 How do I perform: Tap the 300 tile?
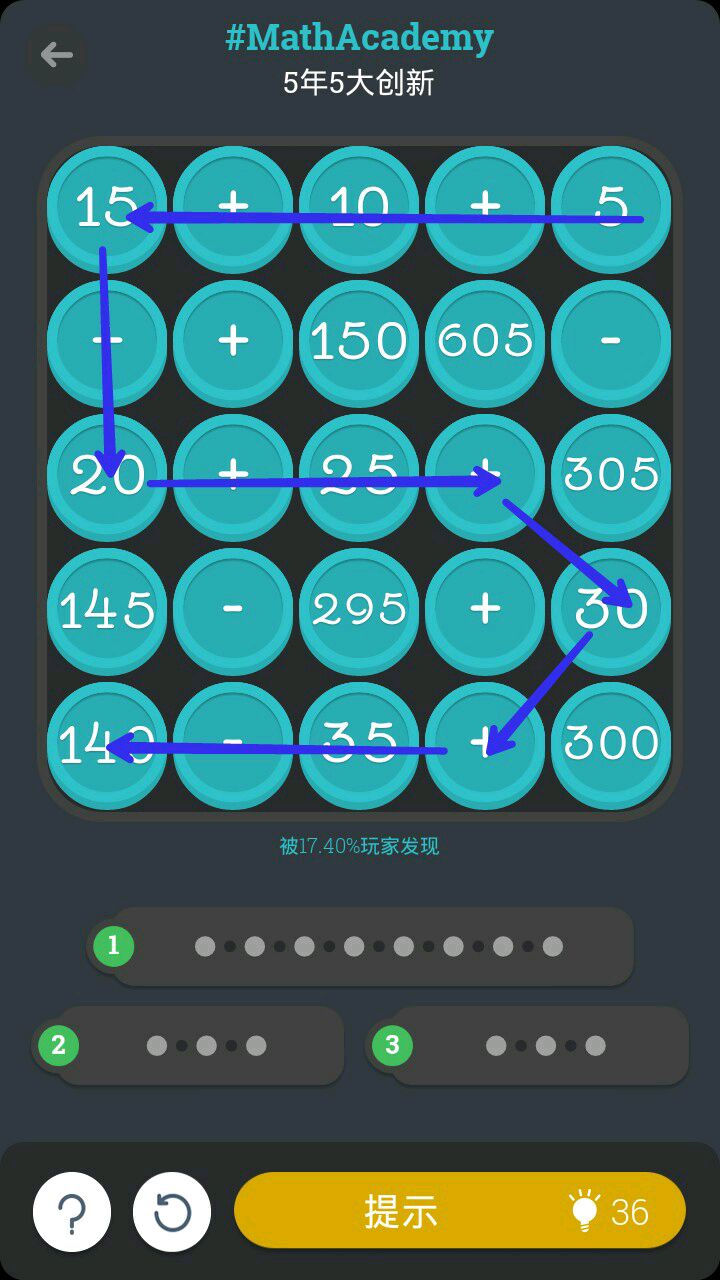pos(611,743)
